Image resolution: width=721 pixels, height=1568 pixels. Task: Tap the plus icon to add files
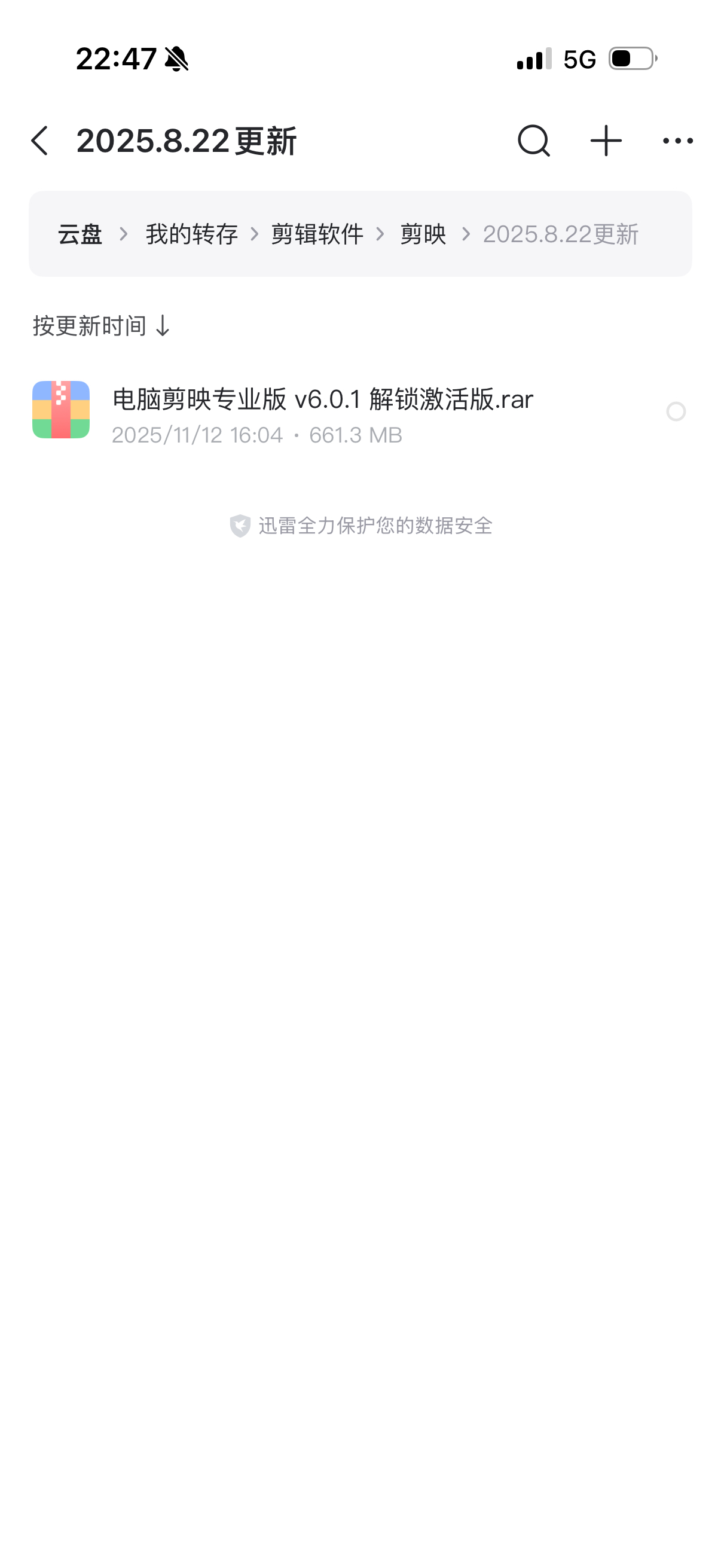coord(606,141)
